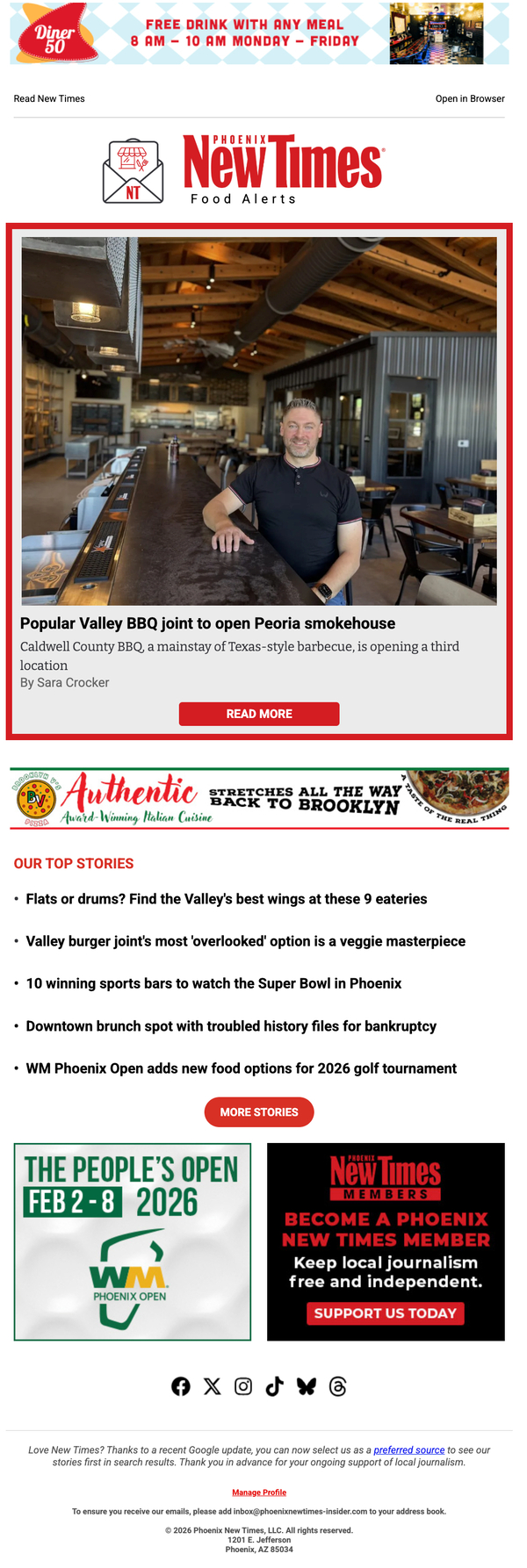Open the X social icon
The height and width of the screenshot is (1568, 527).
(213, 1386)
